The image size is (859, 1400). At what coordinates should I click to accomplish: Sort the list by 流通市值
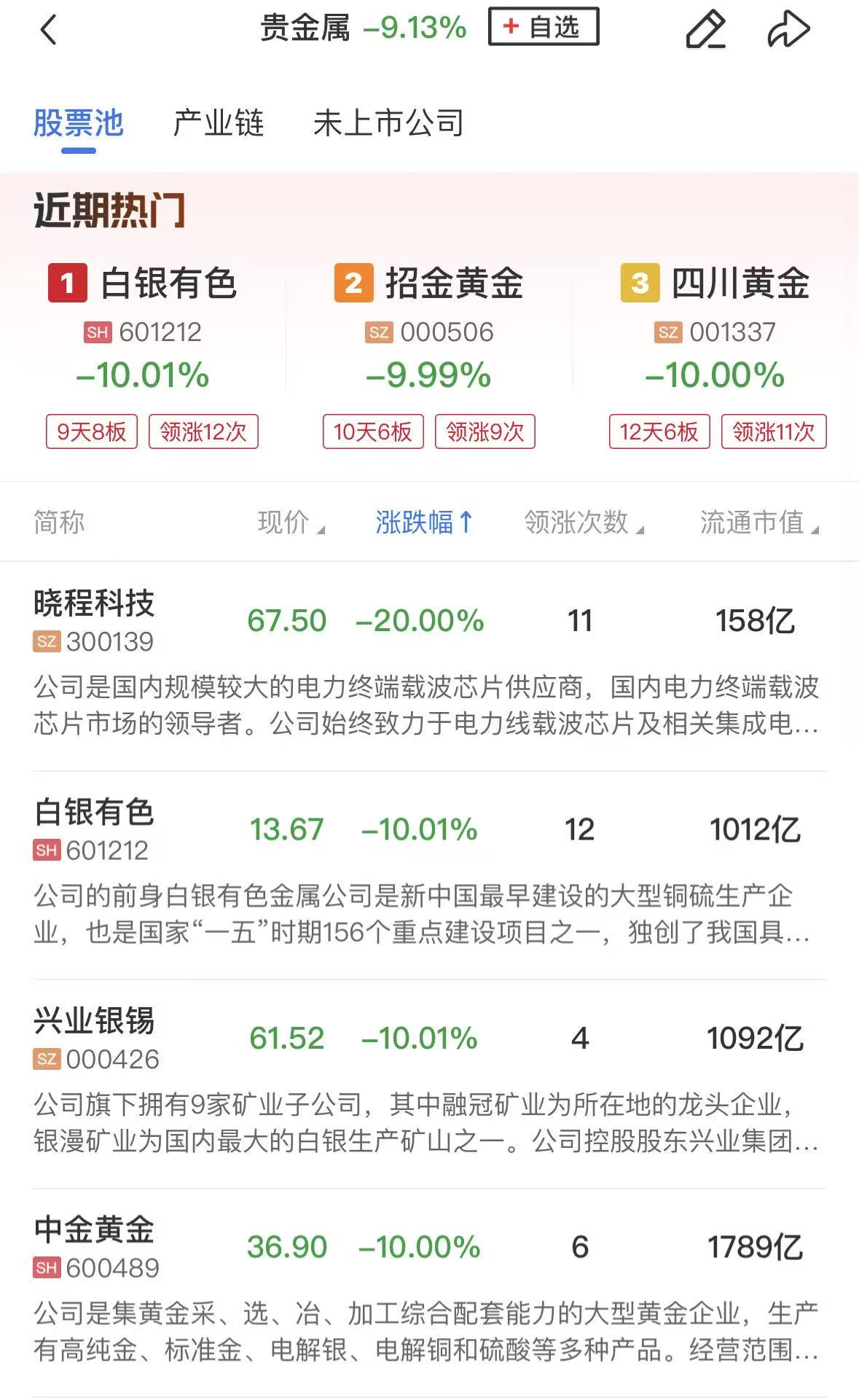(x=758, y=523)
